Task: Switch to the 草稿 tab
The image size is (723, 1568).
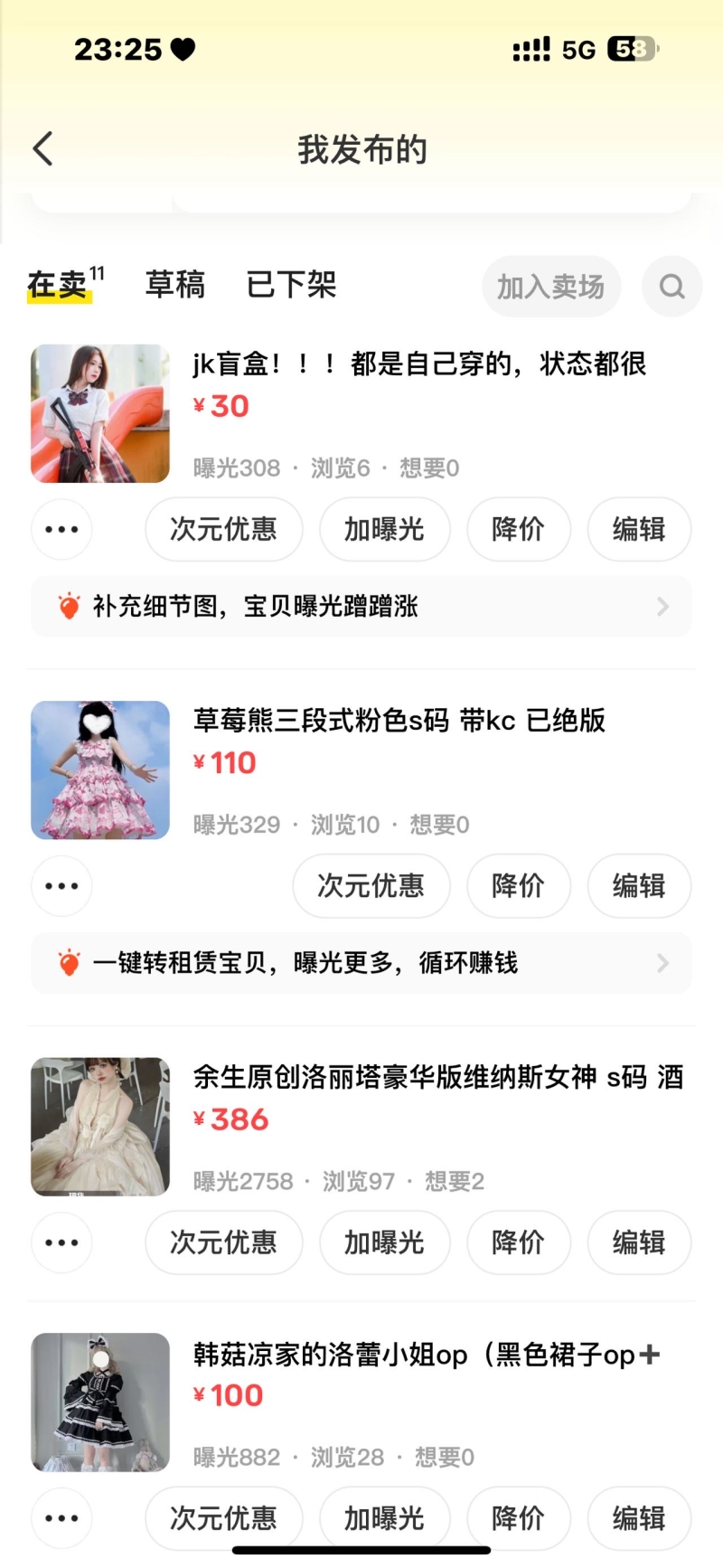Action: pos(175,285)
